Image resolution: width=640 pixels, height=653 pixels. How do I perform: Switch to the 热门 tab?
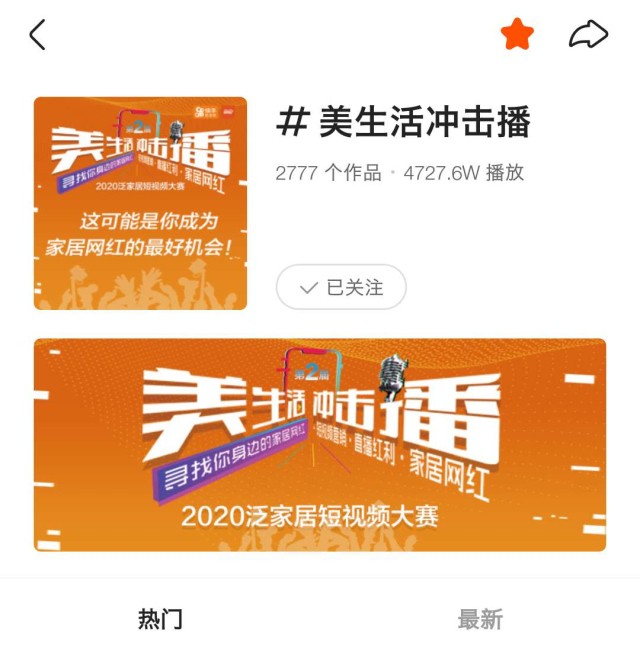160,619
